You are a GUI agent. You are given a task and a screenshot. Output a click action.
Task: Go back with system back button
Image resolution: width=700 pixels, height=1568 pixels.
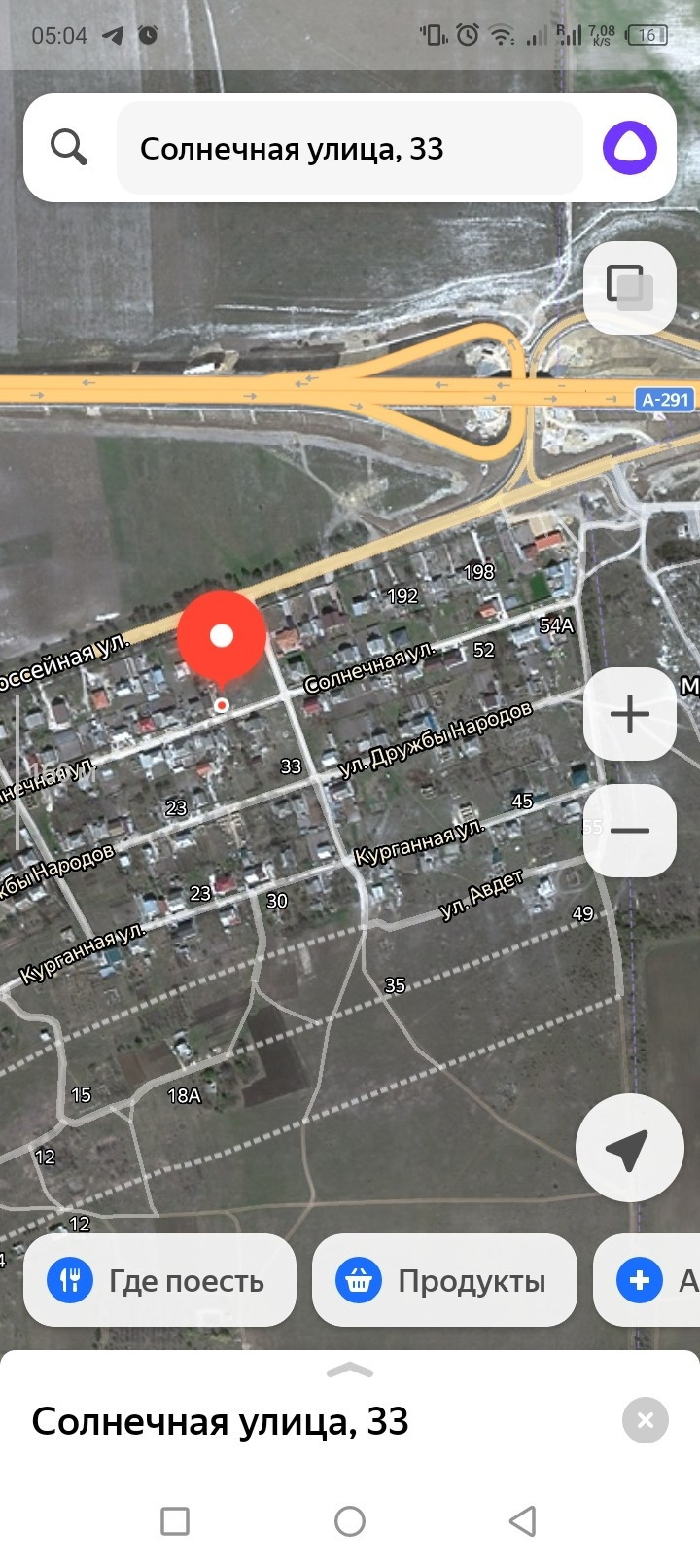523,1520
